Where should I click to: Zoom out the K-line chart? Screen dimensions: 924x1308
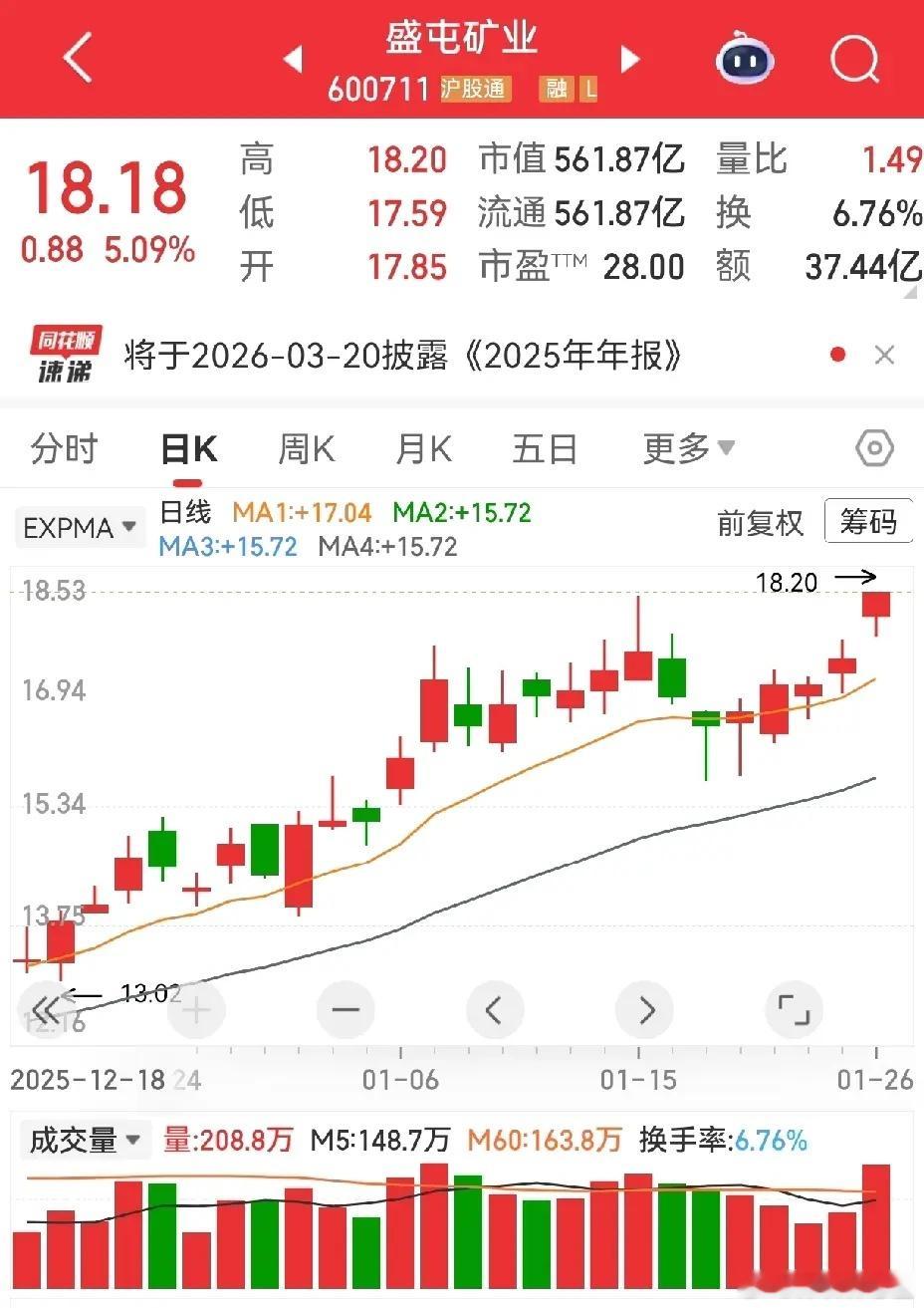pos(346,1010)
